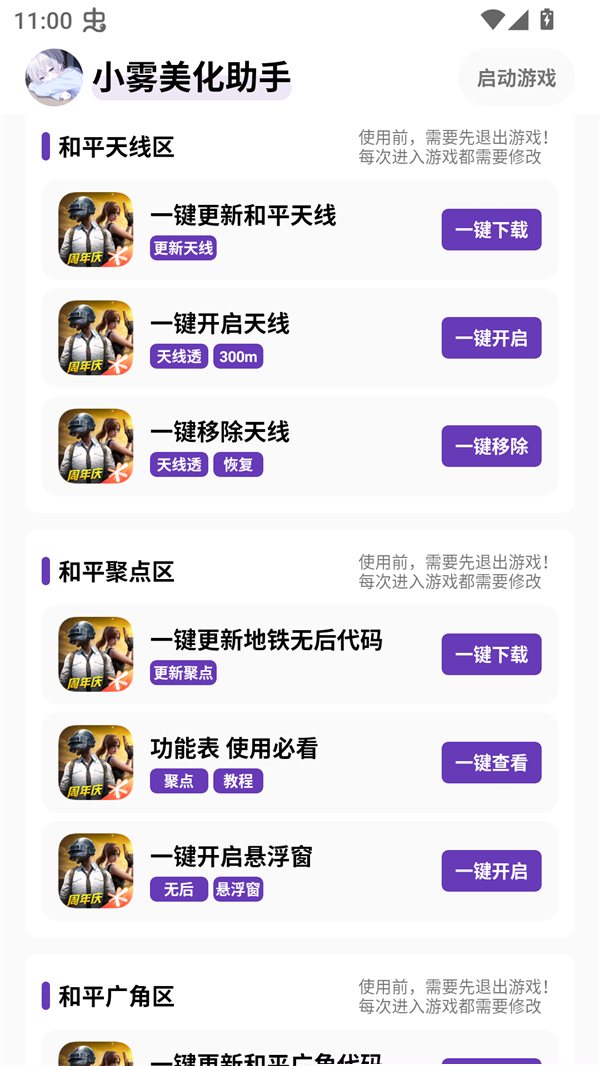600x1066 pixels.
Task: Tap the 启动游戏 button
Action: click(x=516, y=78)
